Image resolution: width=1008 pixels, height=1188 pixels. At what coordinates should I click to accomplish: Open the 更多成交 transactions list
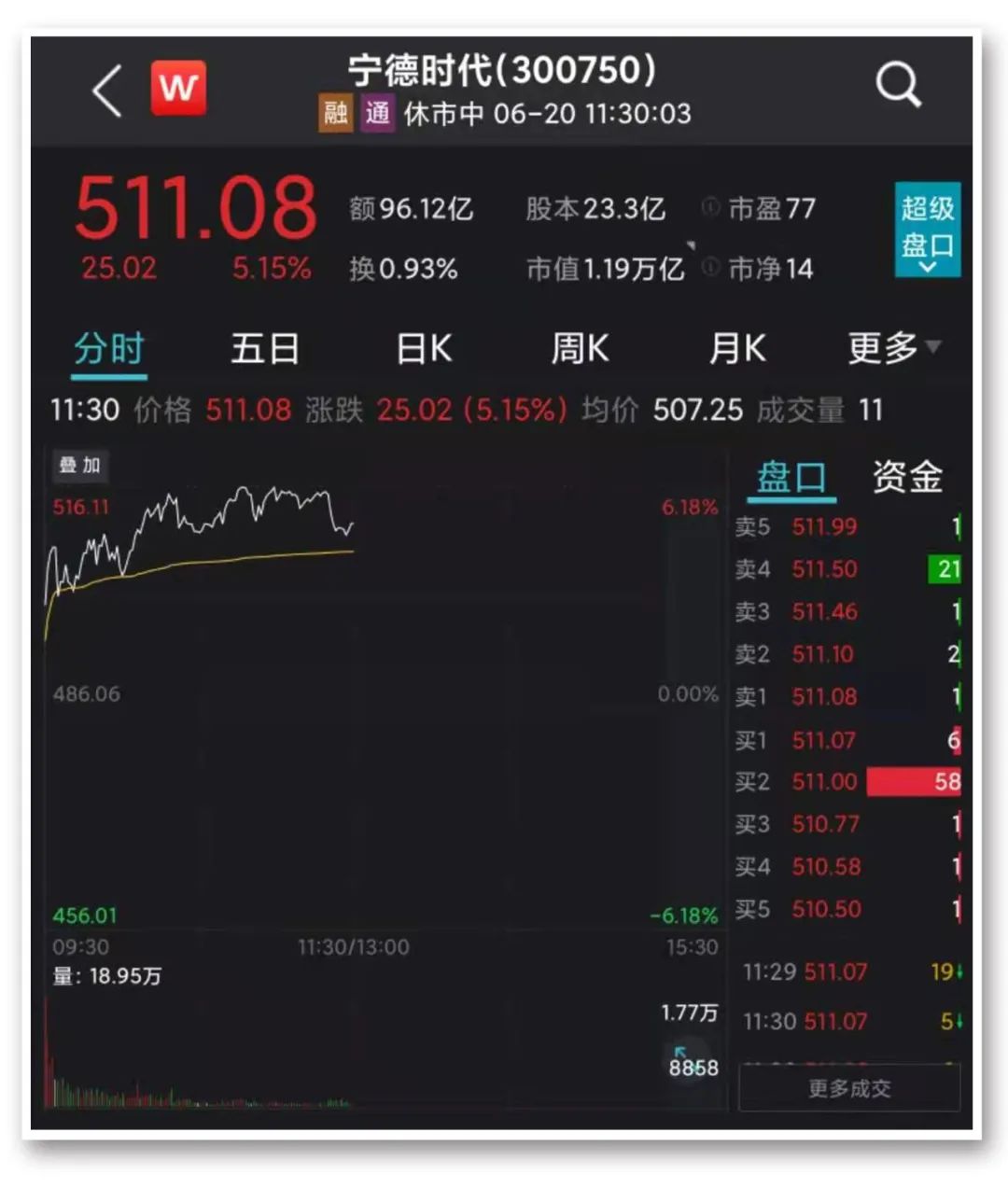point(847,1087)
